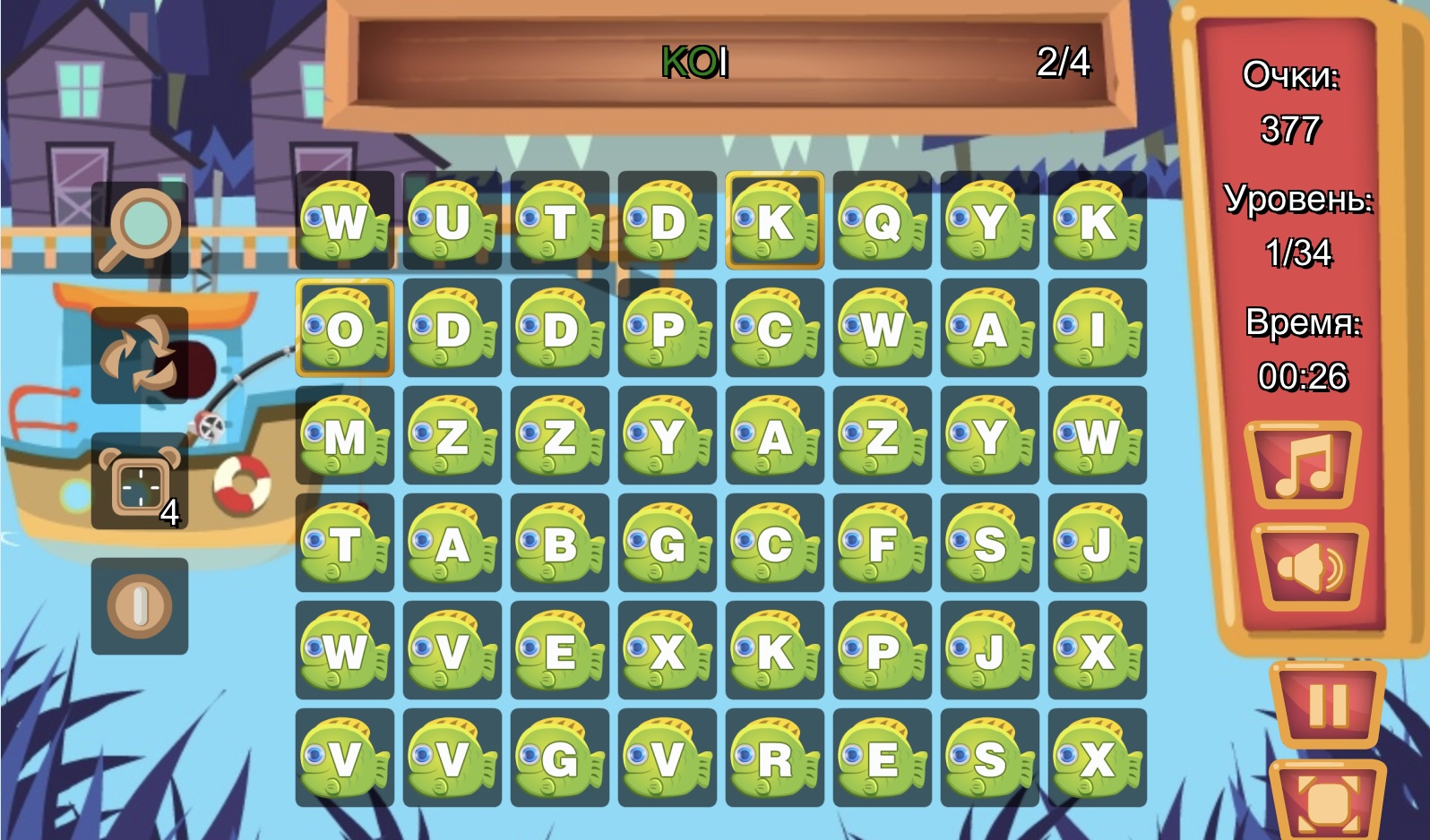Select the letter I fish tile
The image size is (1430, 840).
tap(1097, 329)
